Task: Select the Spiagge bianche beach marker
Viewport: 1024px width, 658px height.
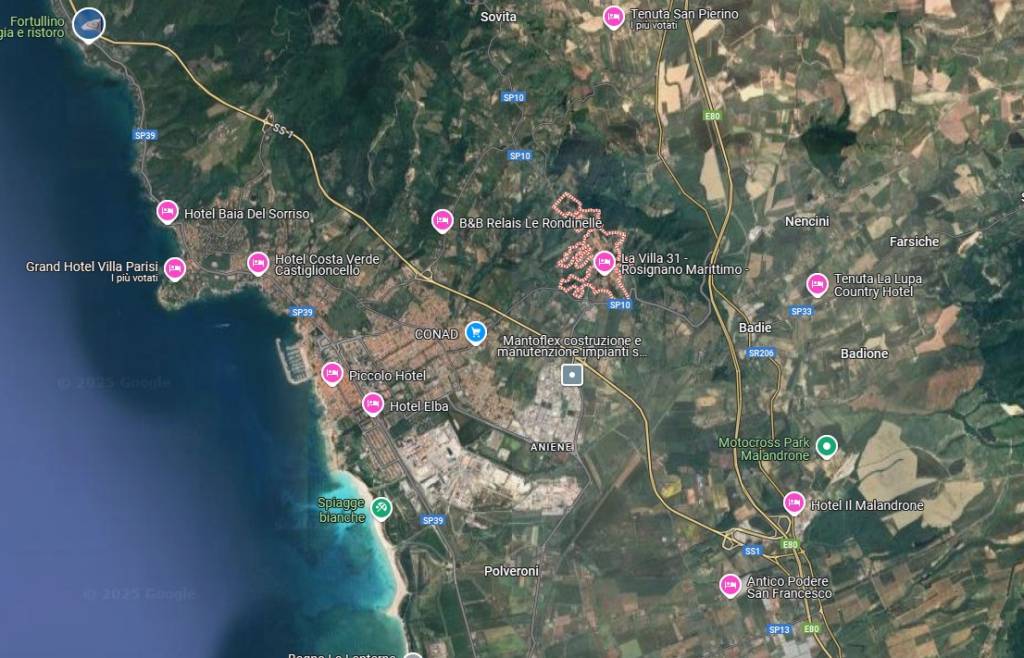Action: pos(381,507)
